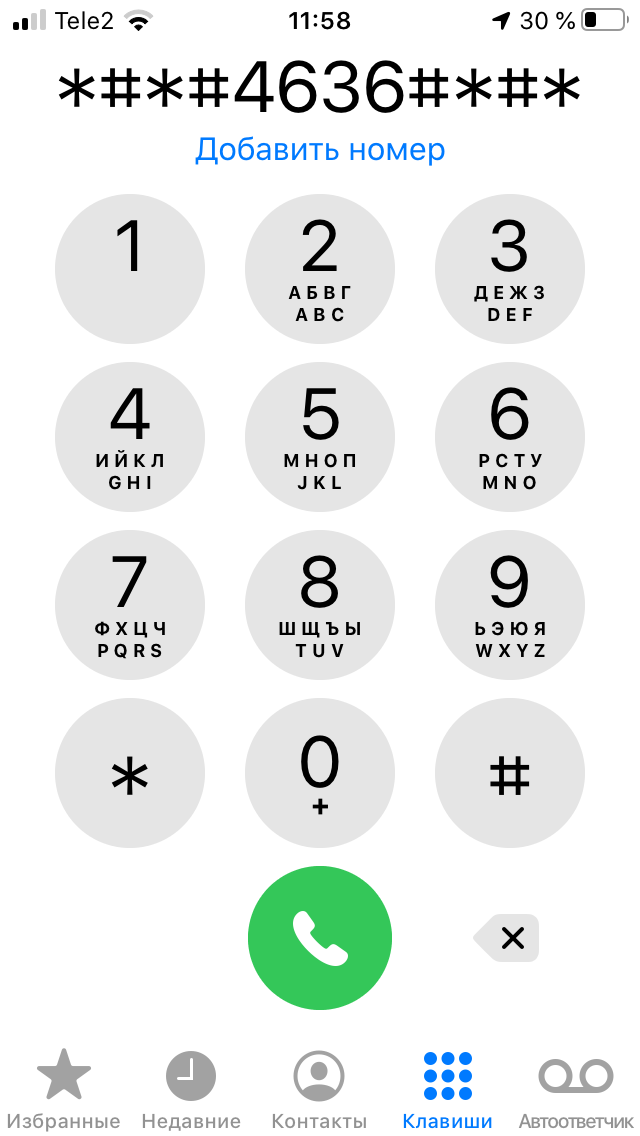This screenshot has width=640, height=1136.
Task: Tap the 6 MNO key
Action: point(510,437)
